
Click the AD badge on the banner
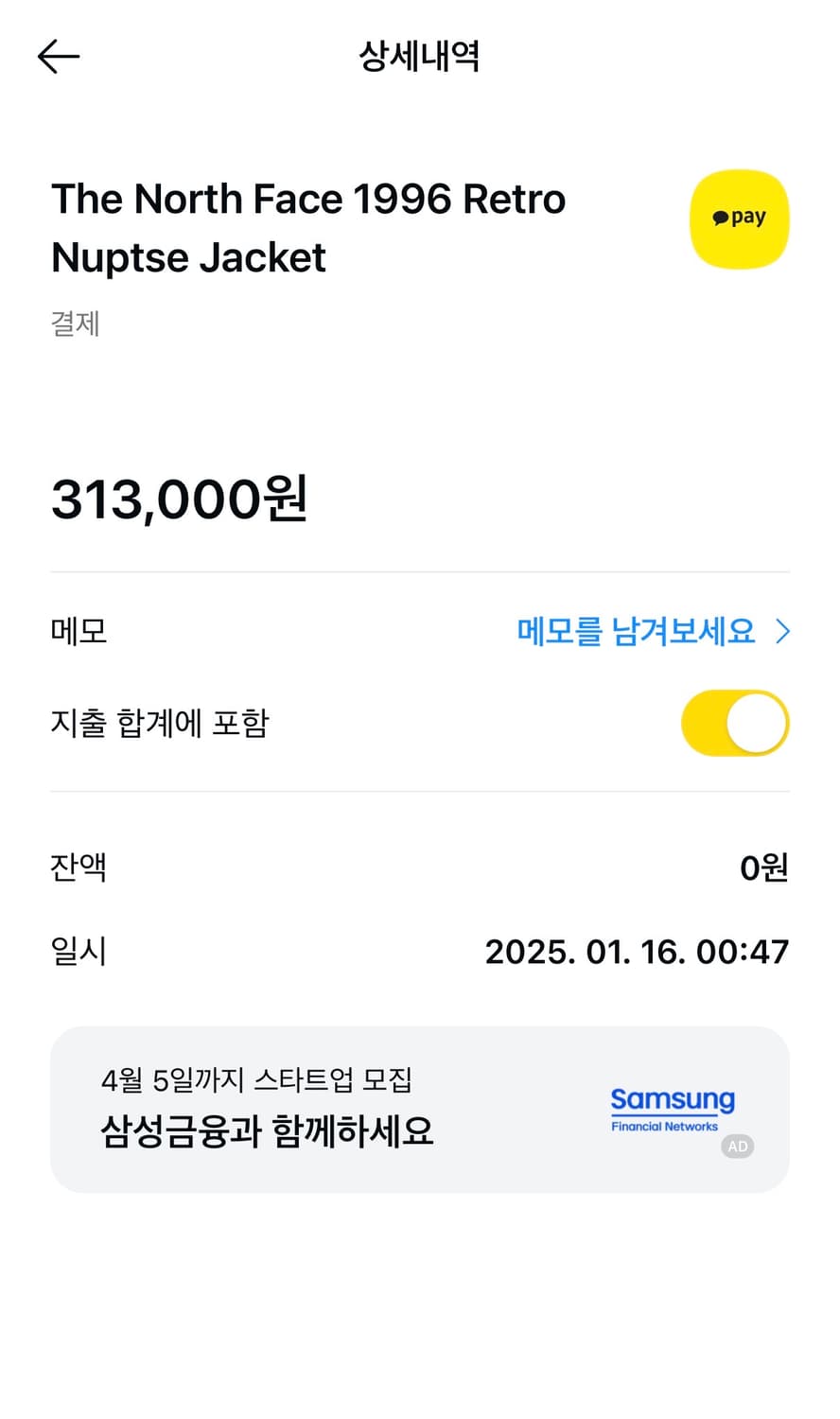pyautogui.click(x=737, y=1147)
